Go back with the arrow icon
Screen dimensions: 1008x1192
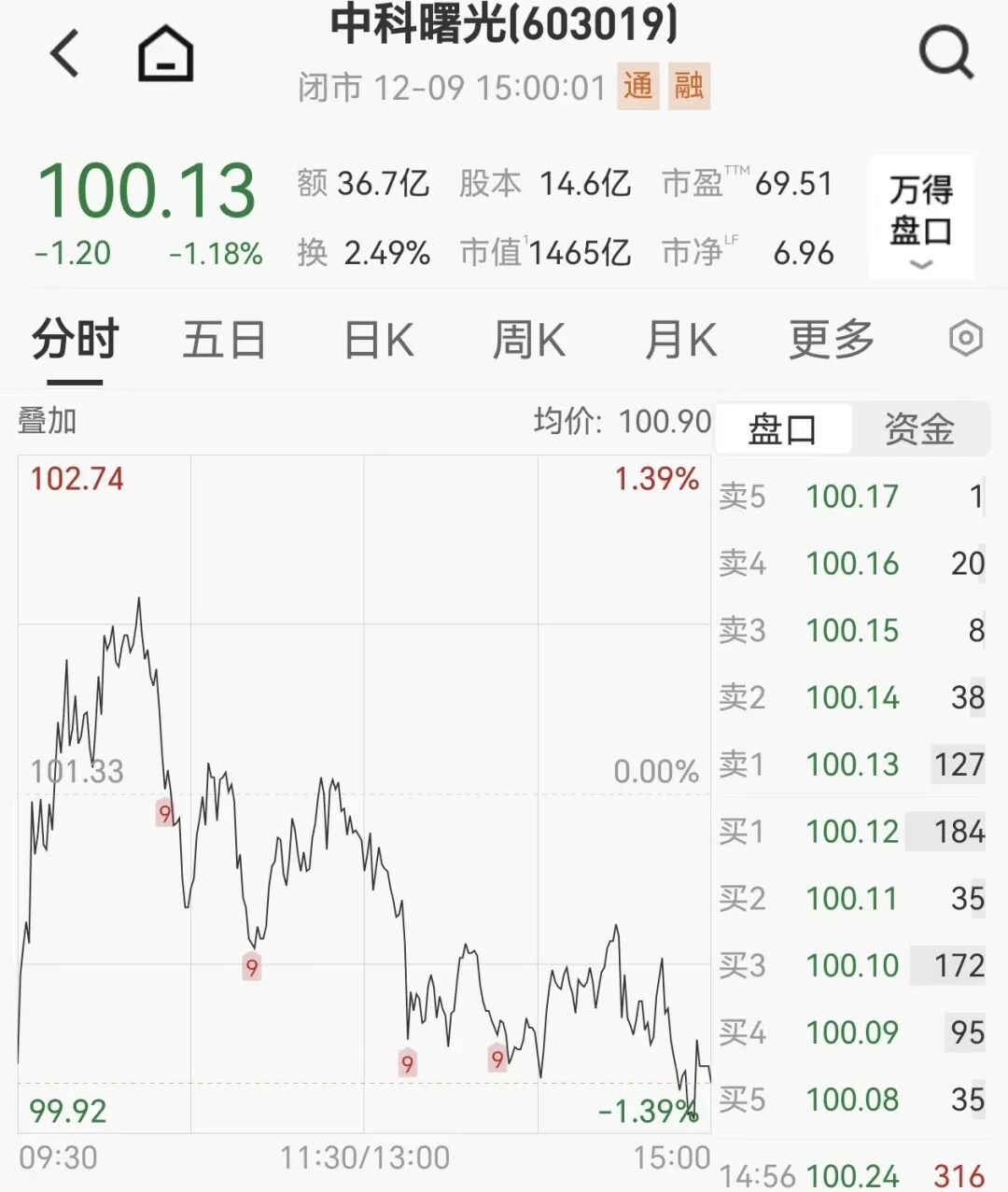[x=65, y=53]
